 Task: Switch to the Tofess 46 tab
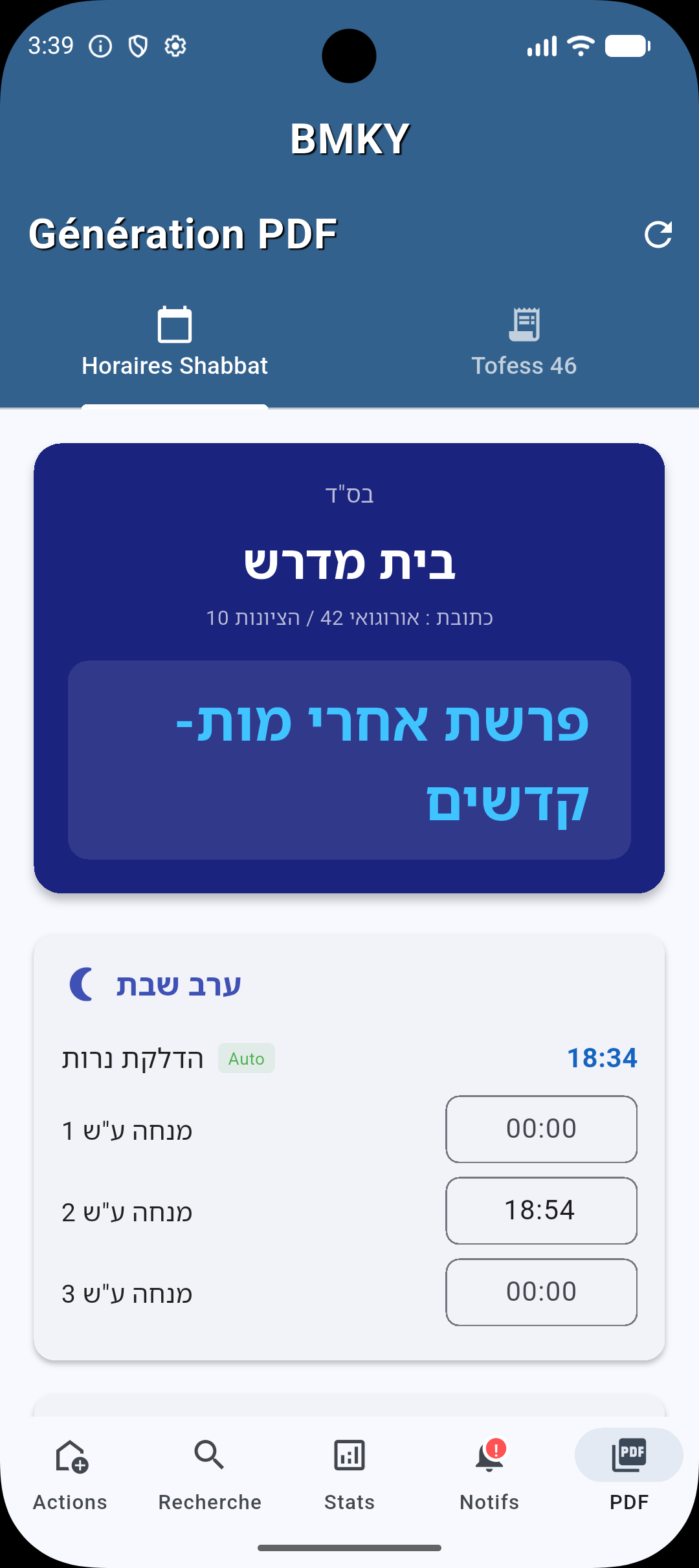point(524,343)
